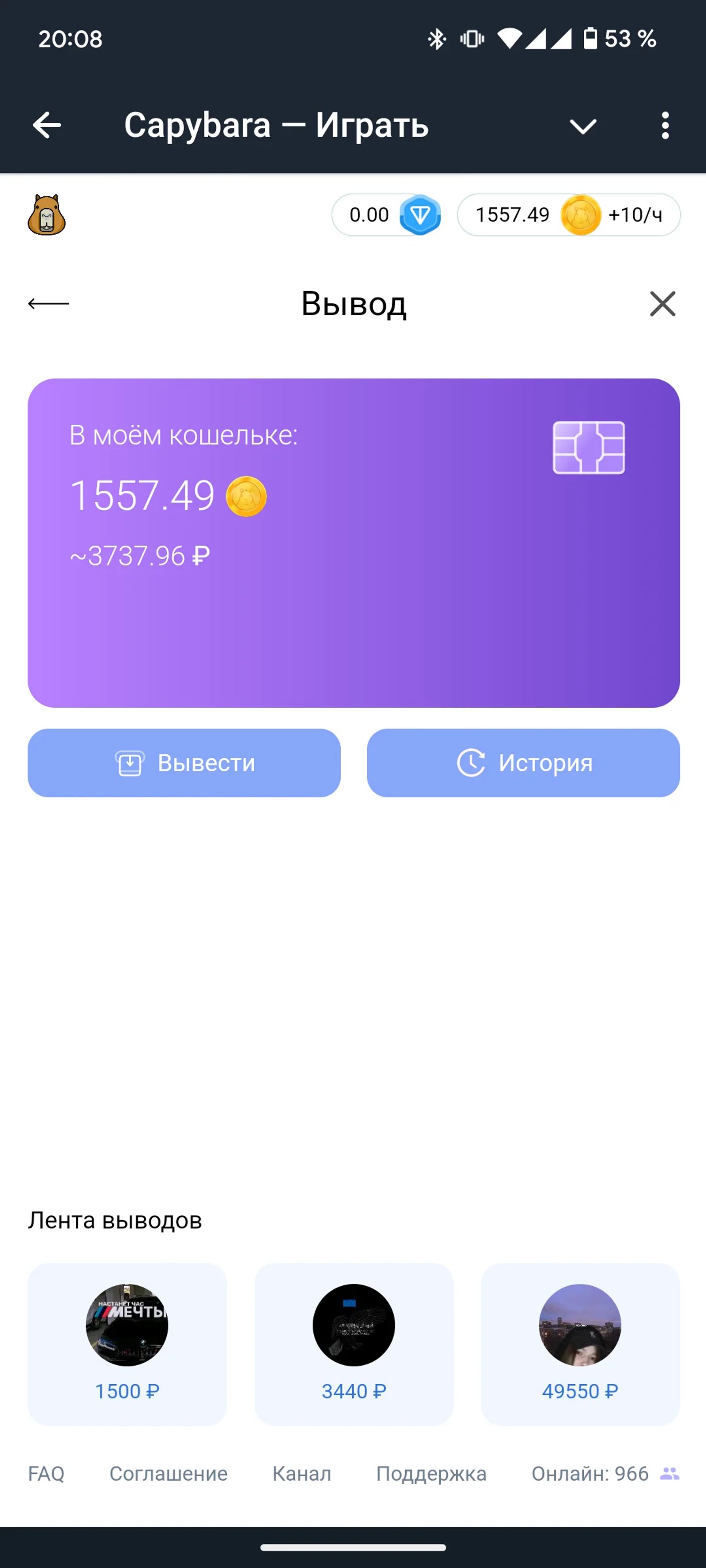Click the 49550 ₽ withdrawal avatar
The image size is (706, 1568).
[580, 1326]
